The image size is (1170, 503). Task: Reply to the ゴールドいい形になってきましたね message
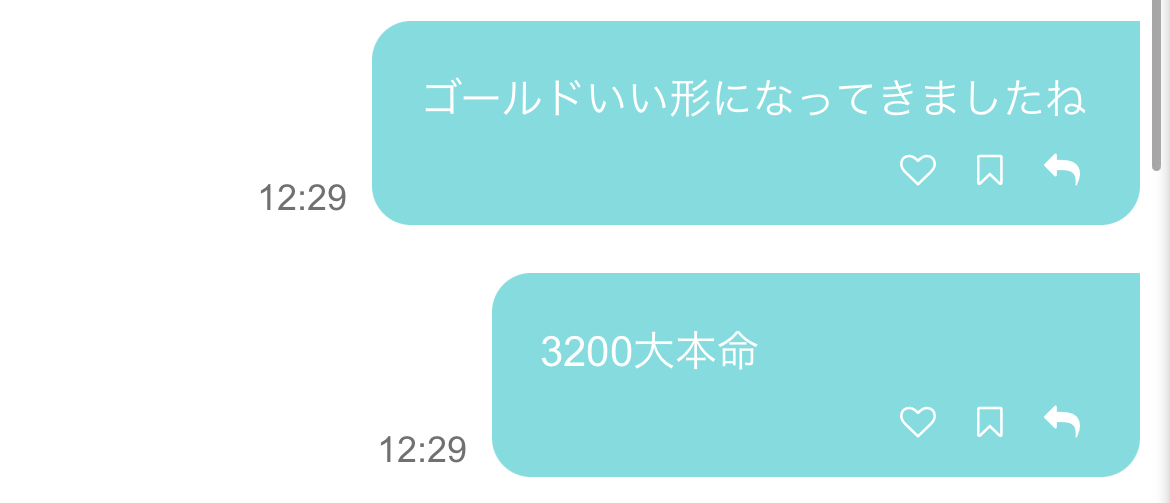click(1062, 170)
